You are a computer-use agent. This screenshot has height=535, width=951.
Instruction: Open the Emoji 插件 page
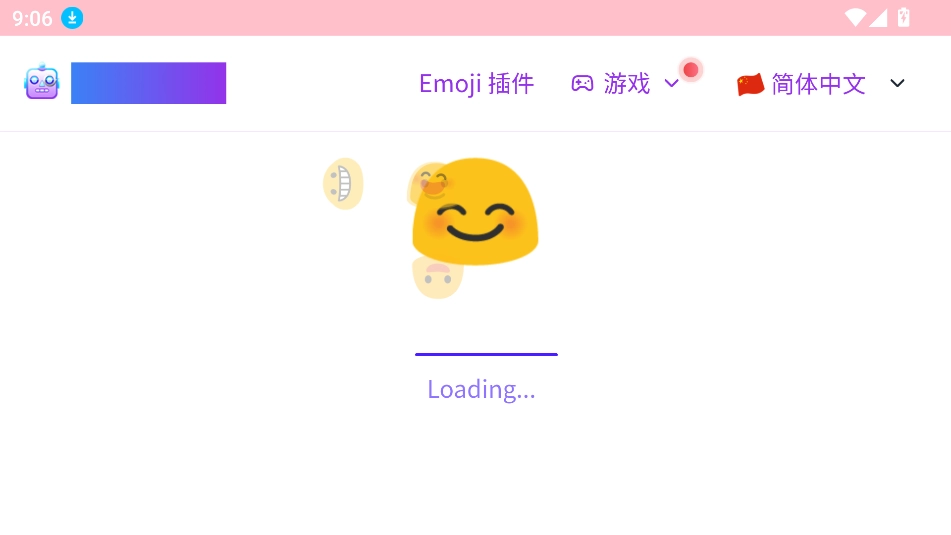tap(476, 84)
